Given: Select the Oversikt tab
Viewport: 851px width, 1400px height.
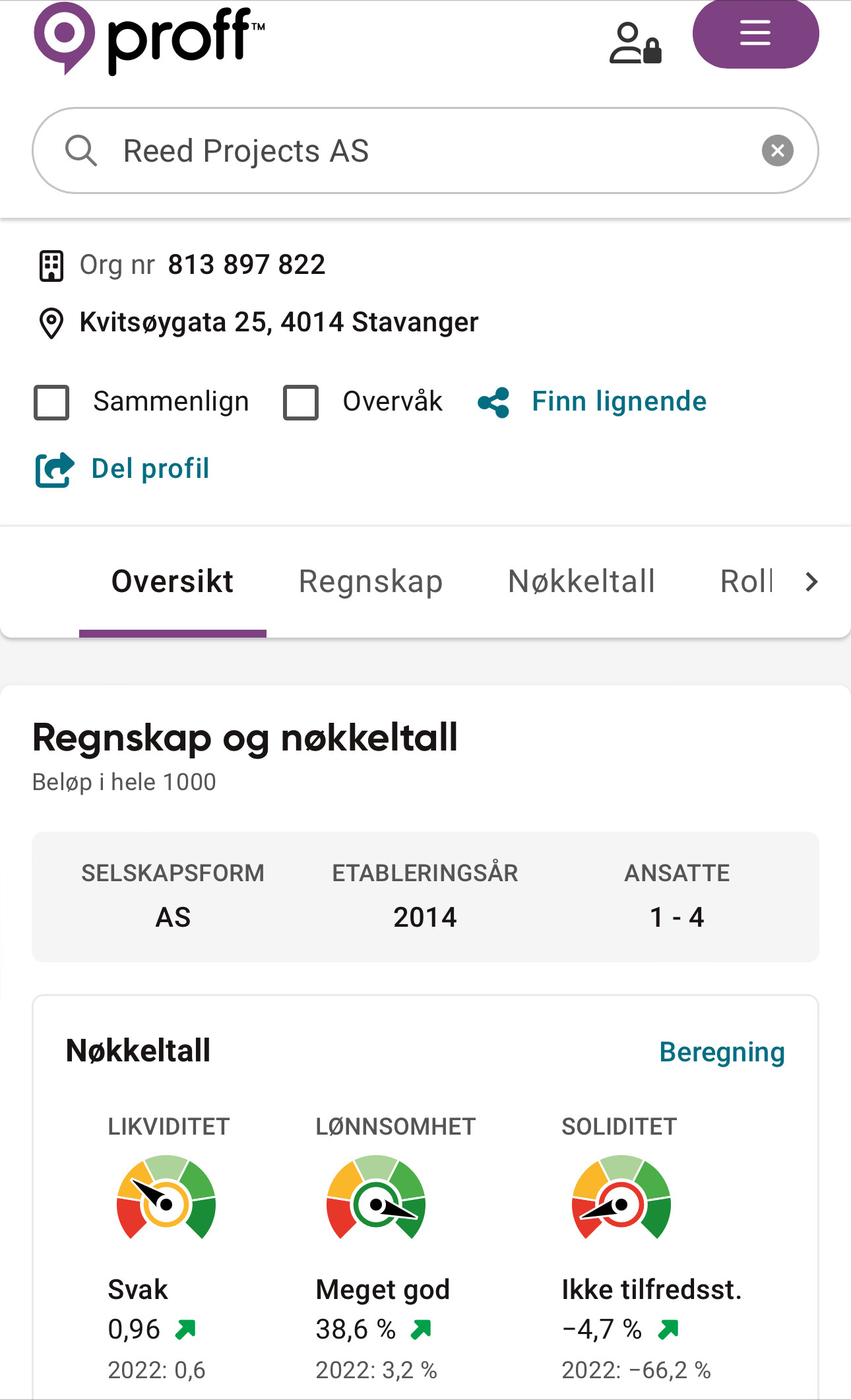Looking at the screenshot, I should [172, 582].
